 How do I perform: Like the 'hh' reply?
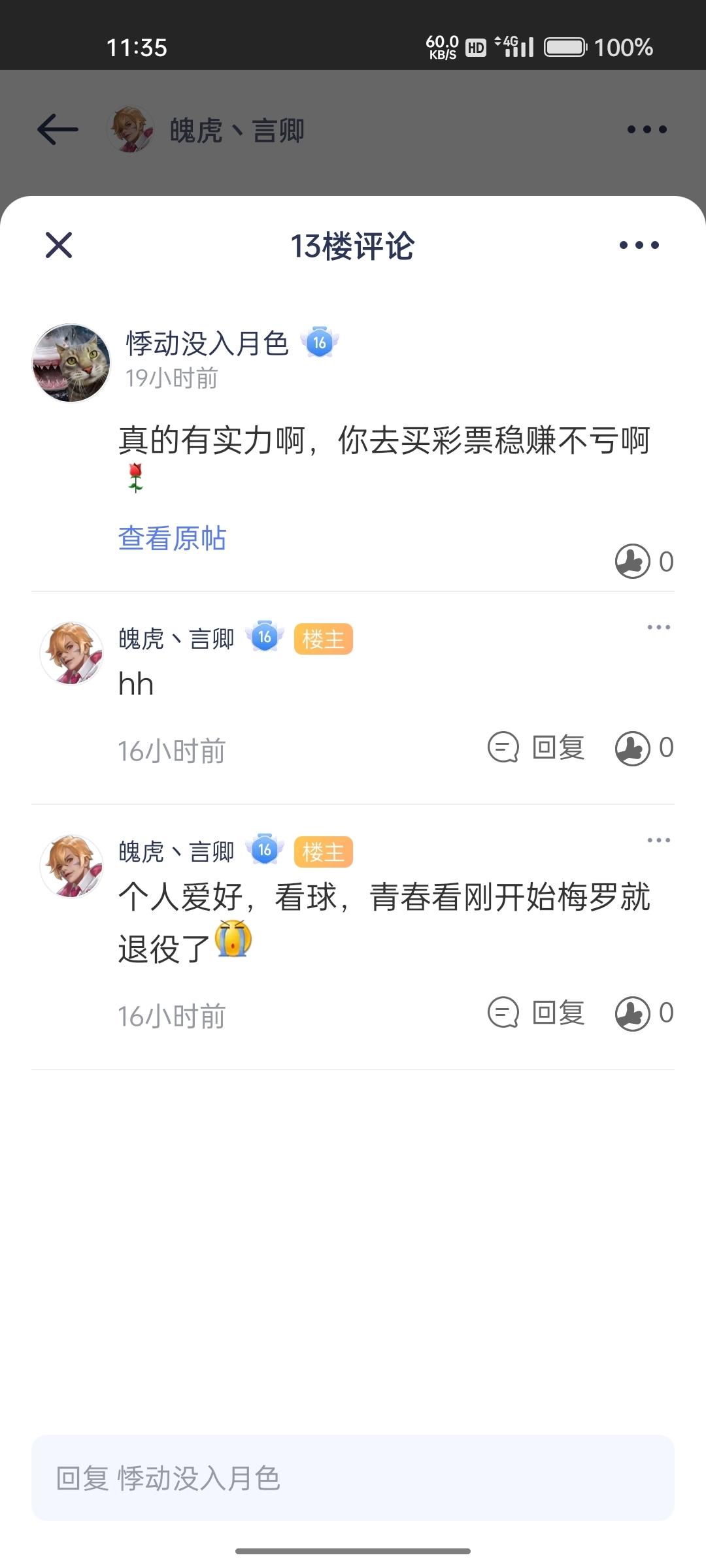pyautogui.click(x=644, y=748)
